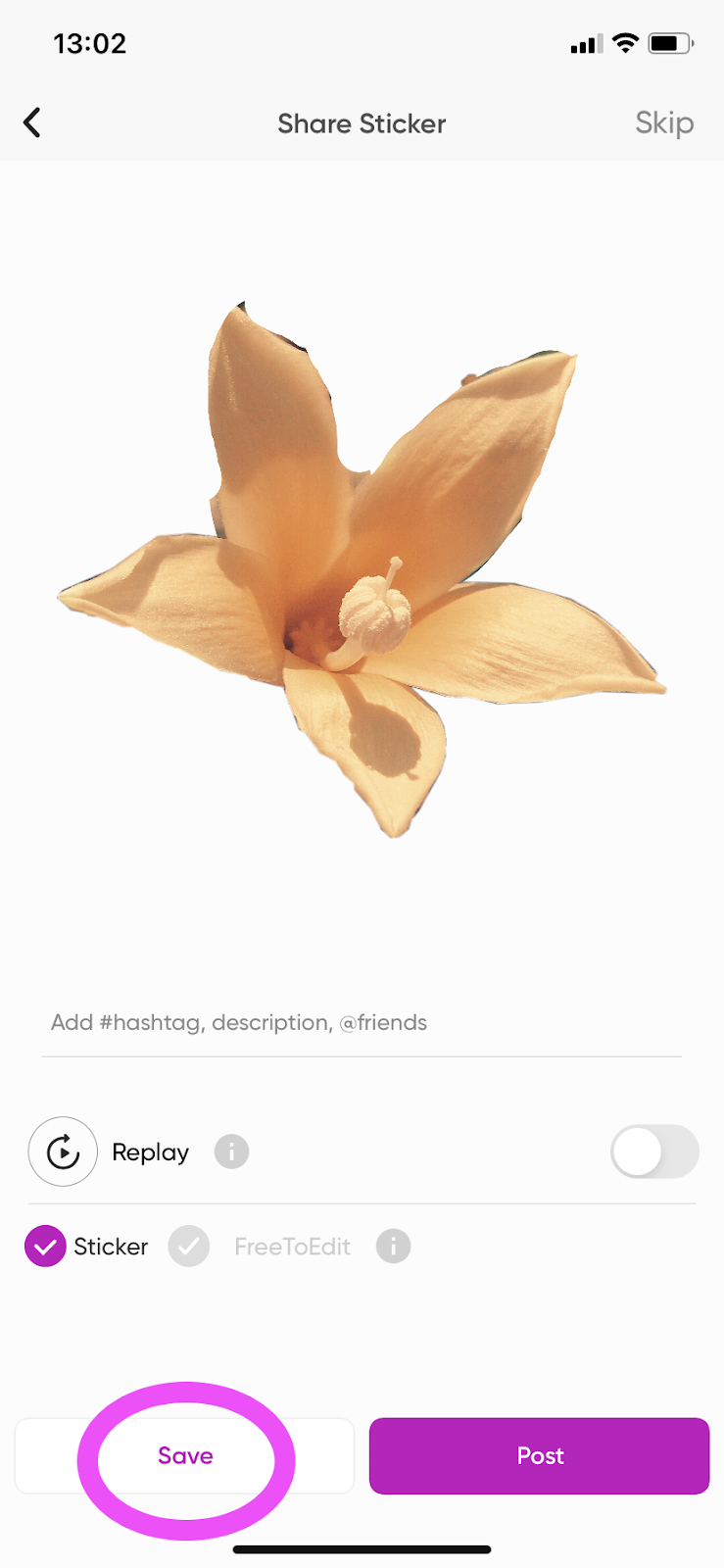Open the info icon beside FreeToEdit
The image size is (724, 1568).
coord(393,1247)
